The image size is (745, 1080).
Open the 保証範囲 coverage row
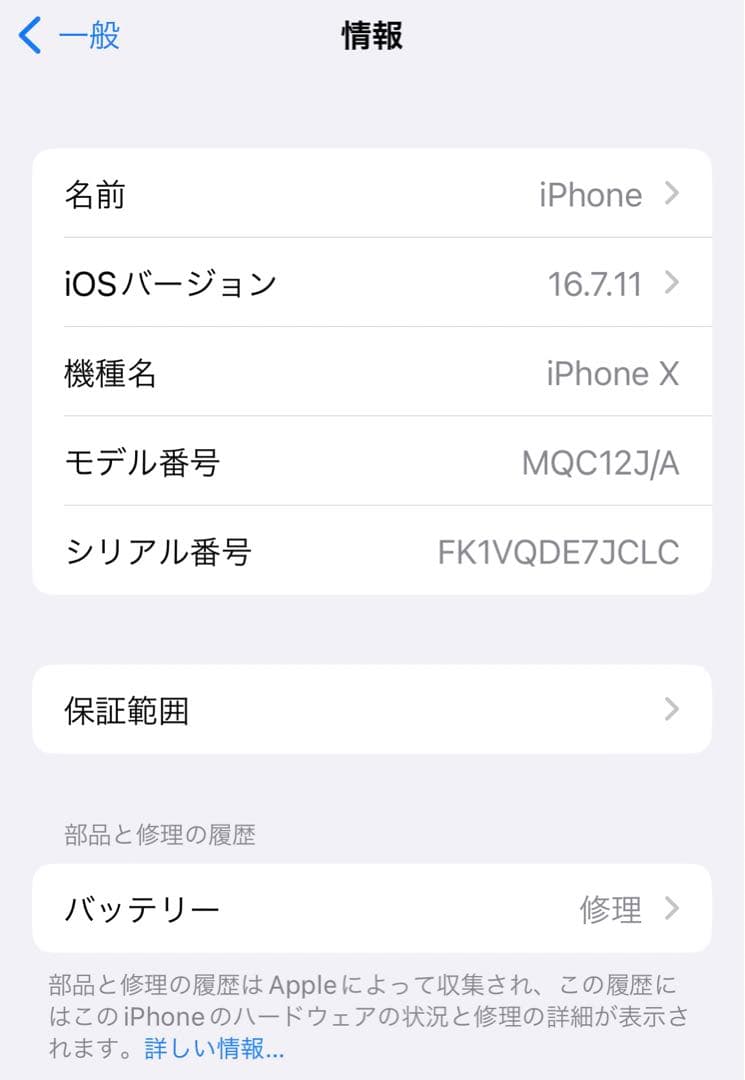click(372, 708)
